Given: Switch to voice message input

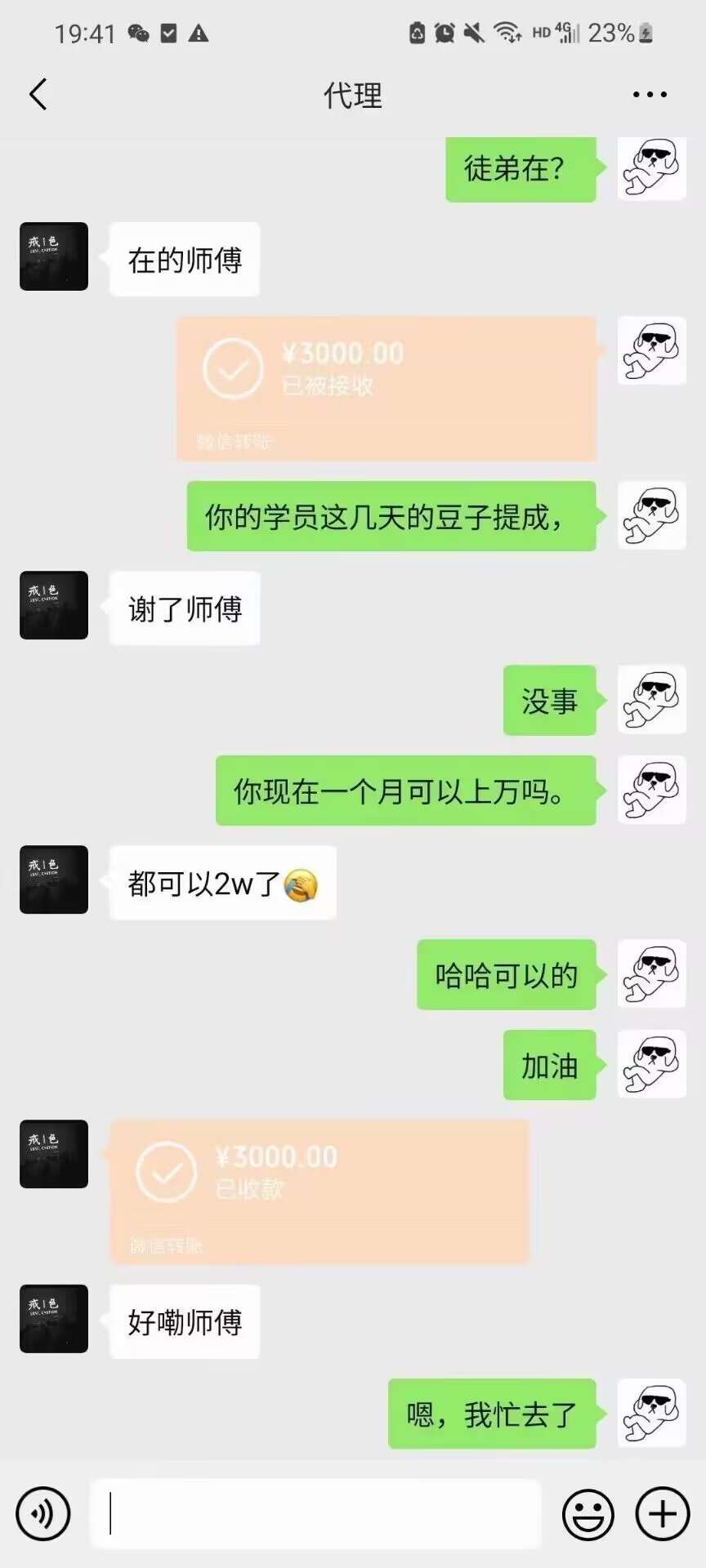Looking at the screenshot, I should (43, 1514).
